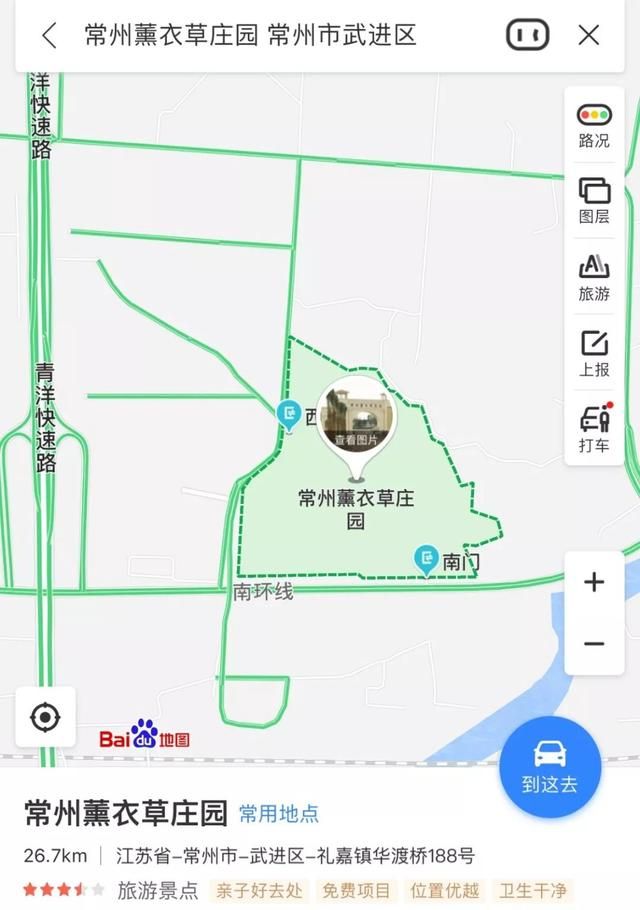Open the 常州薰衣草庄园 details card

coord(126,813)
